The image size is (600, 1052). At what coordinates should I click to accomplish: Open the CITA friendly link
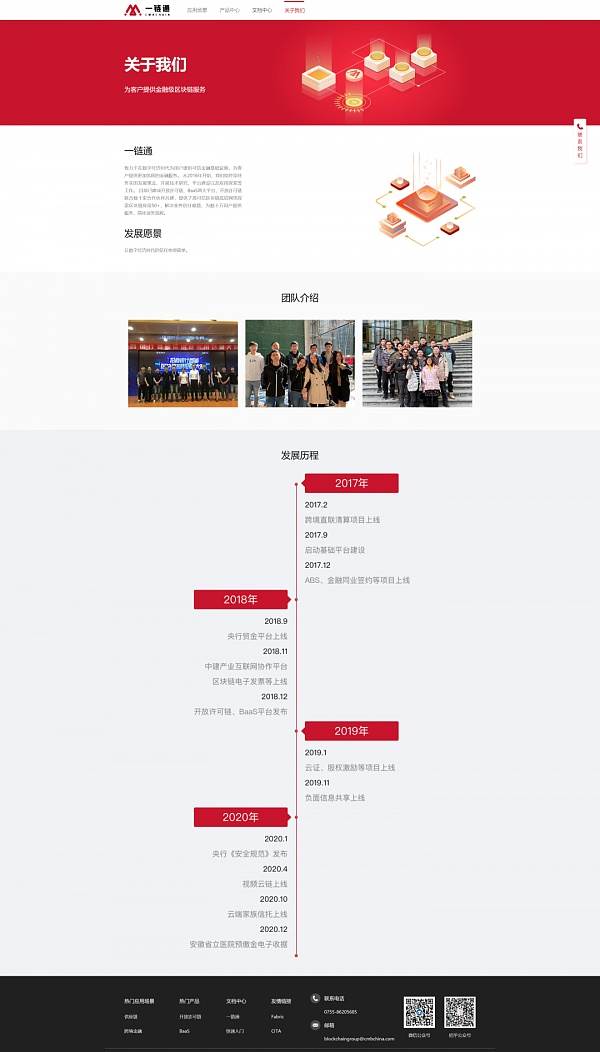[x=276, y=1030]
